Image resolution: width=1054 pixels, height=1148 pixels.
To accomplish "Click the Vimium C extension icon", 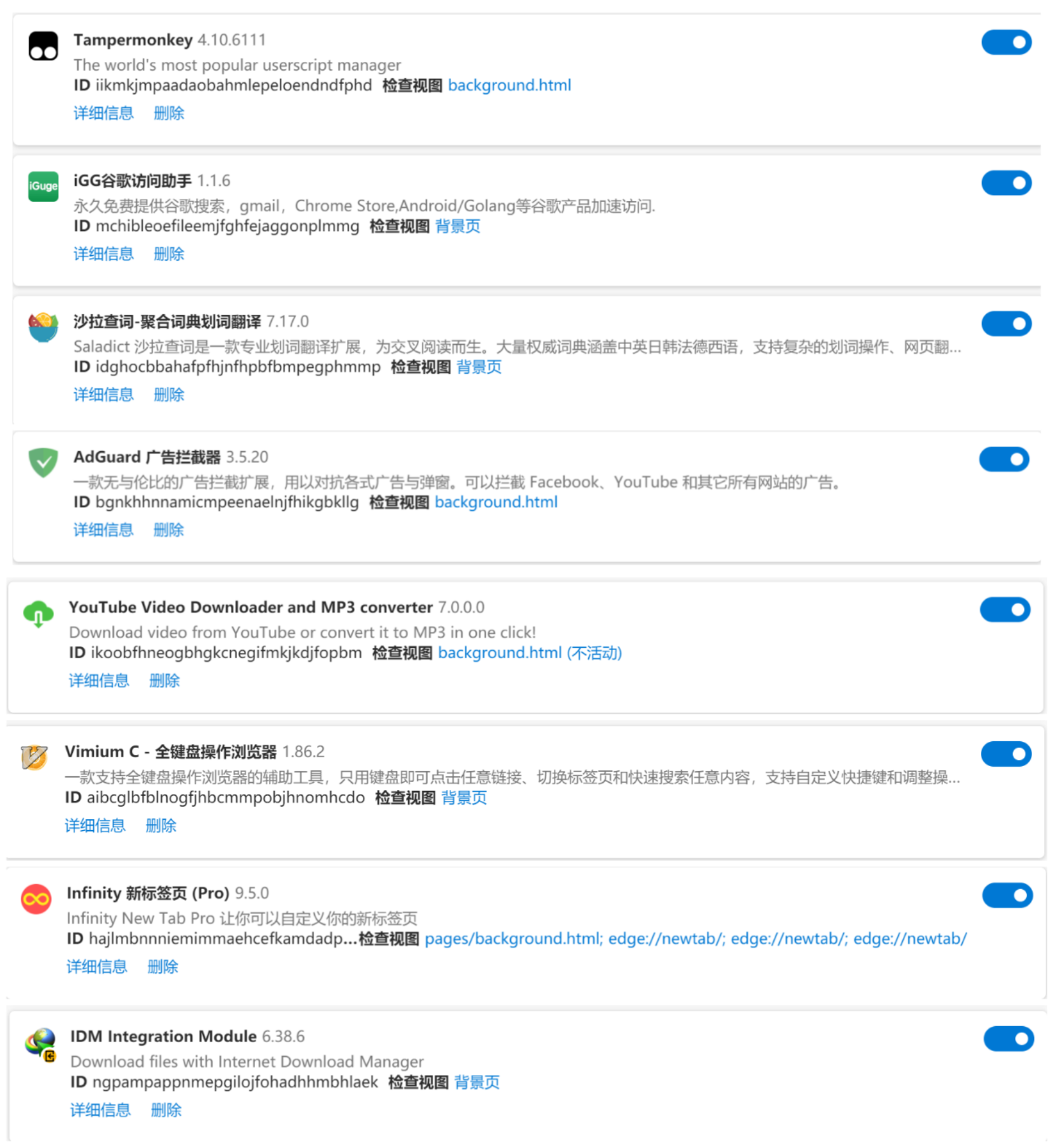I will pos(33,755).
